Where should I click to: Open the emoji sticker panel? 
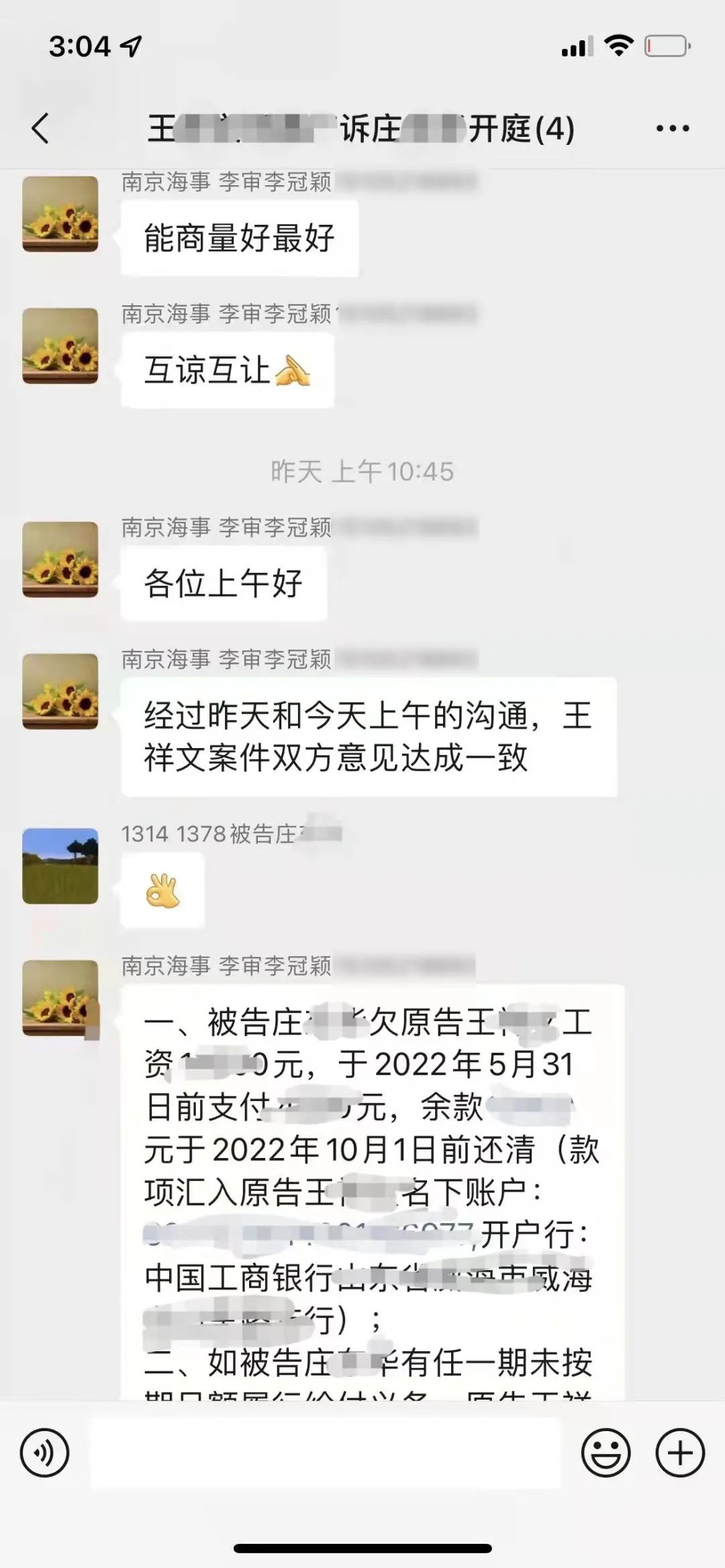[606, 1453]
